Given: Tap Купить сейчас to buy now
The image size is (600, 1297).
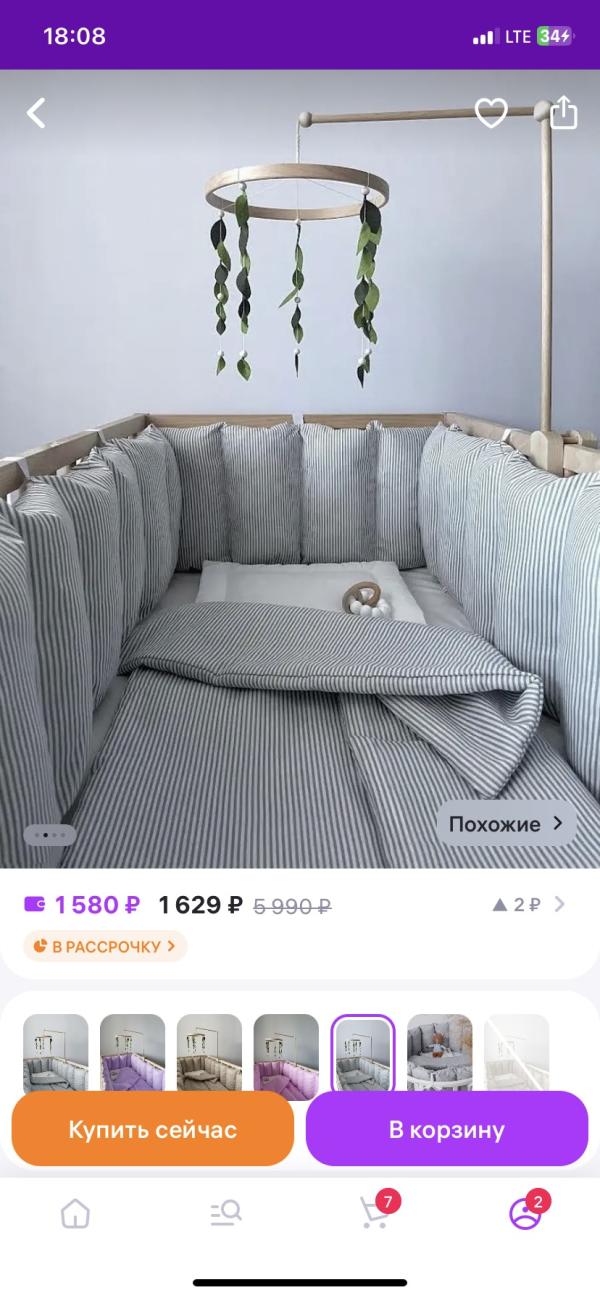Looking at the screenshot, I should pos(153,1129).
